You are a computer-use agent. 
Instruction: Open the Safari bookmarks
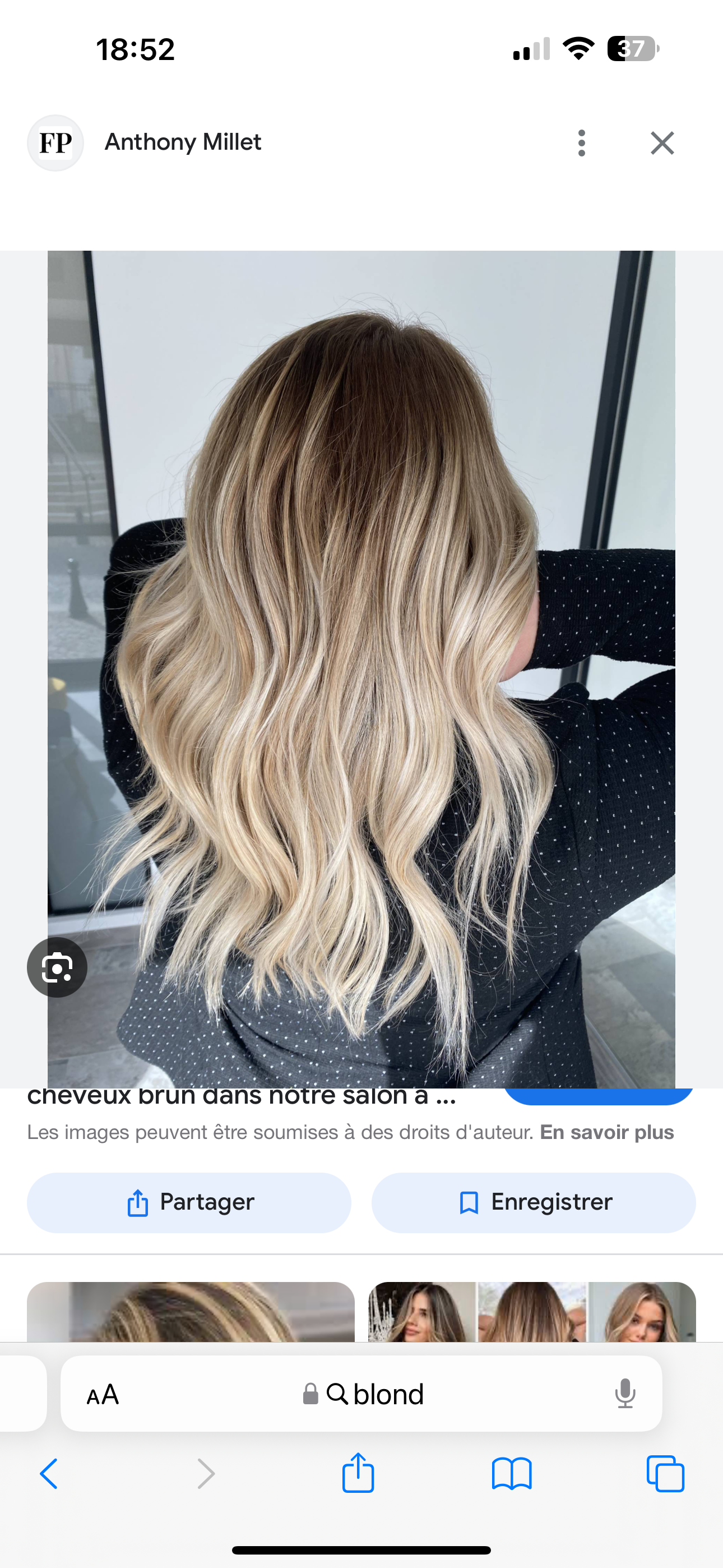tap(511, 1474)
